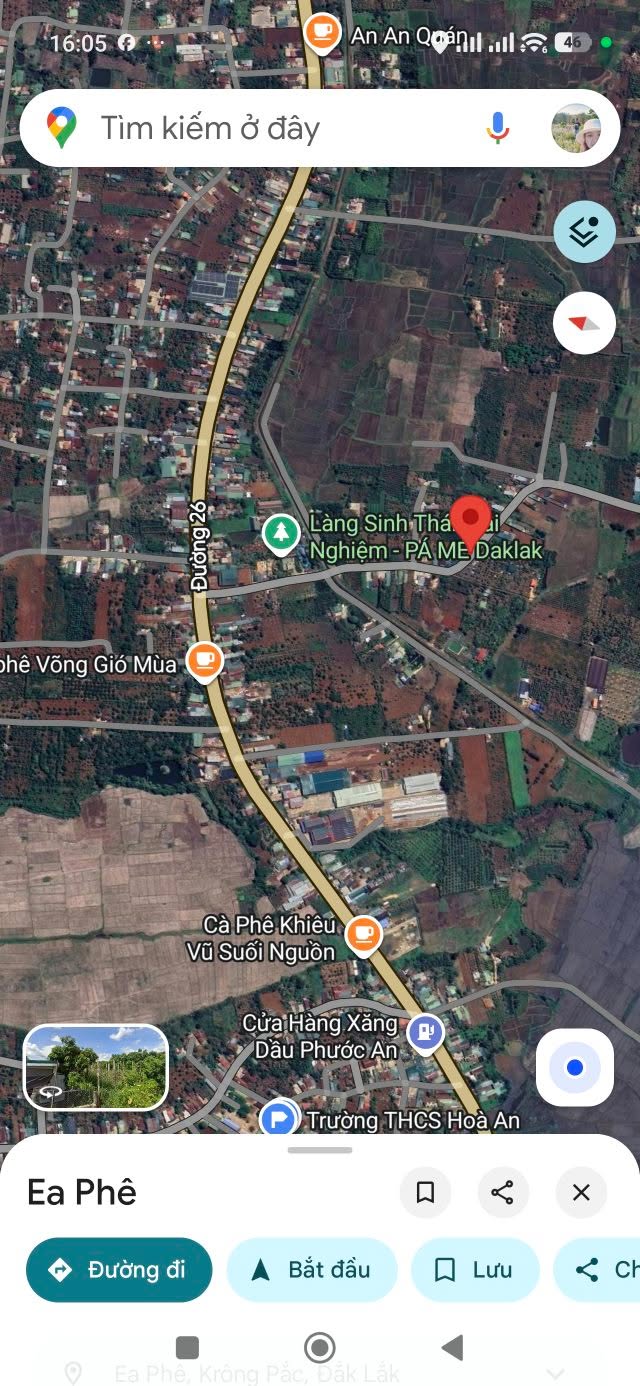The image size is (640, 1386).
Task: Save the place with the Lưu chip
Action: click(x=475, y=1270)
